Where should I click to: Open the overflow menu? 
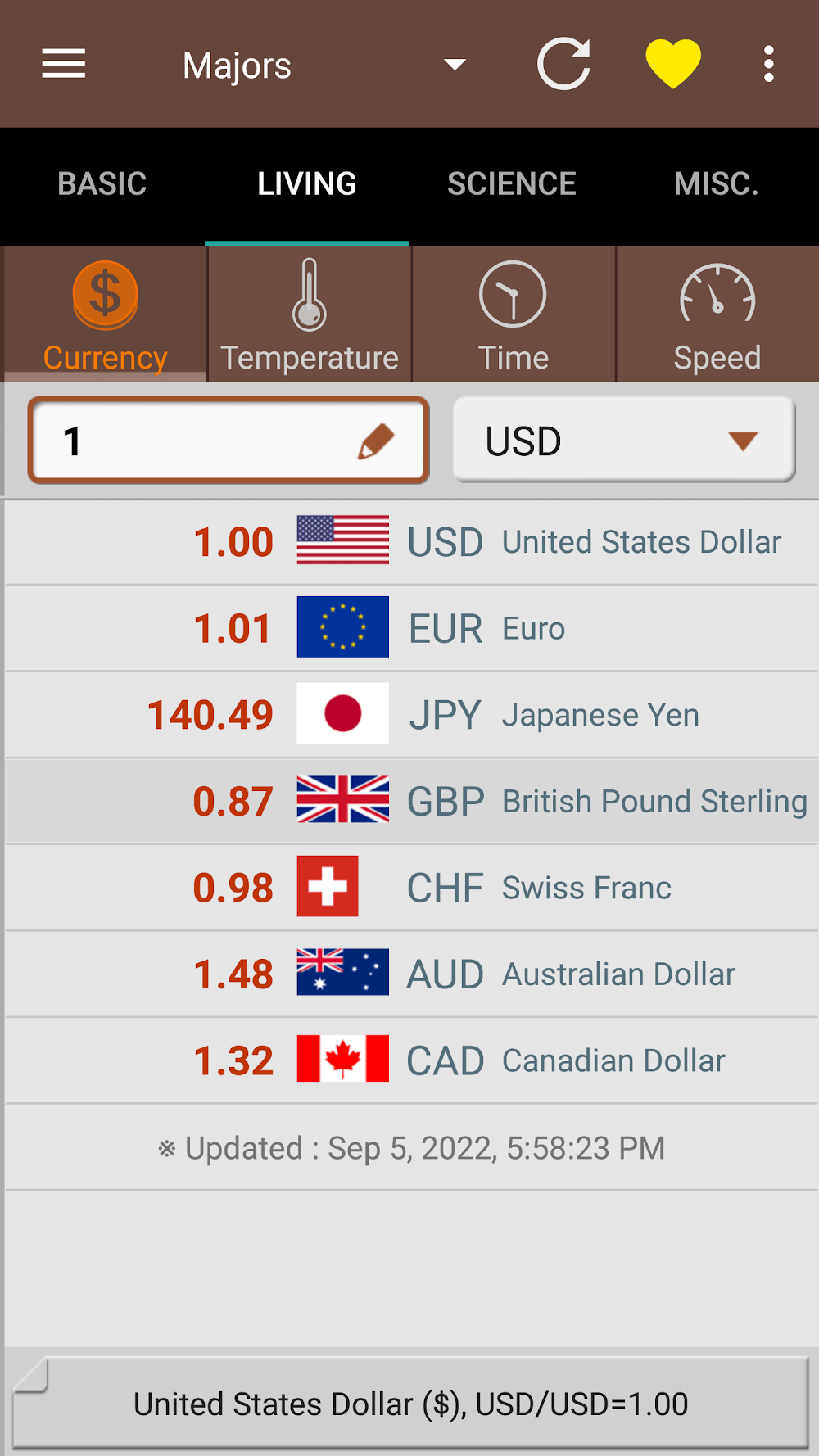tap(768, 64)
